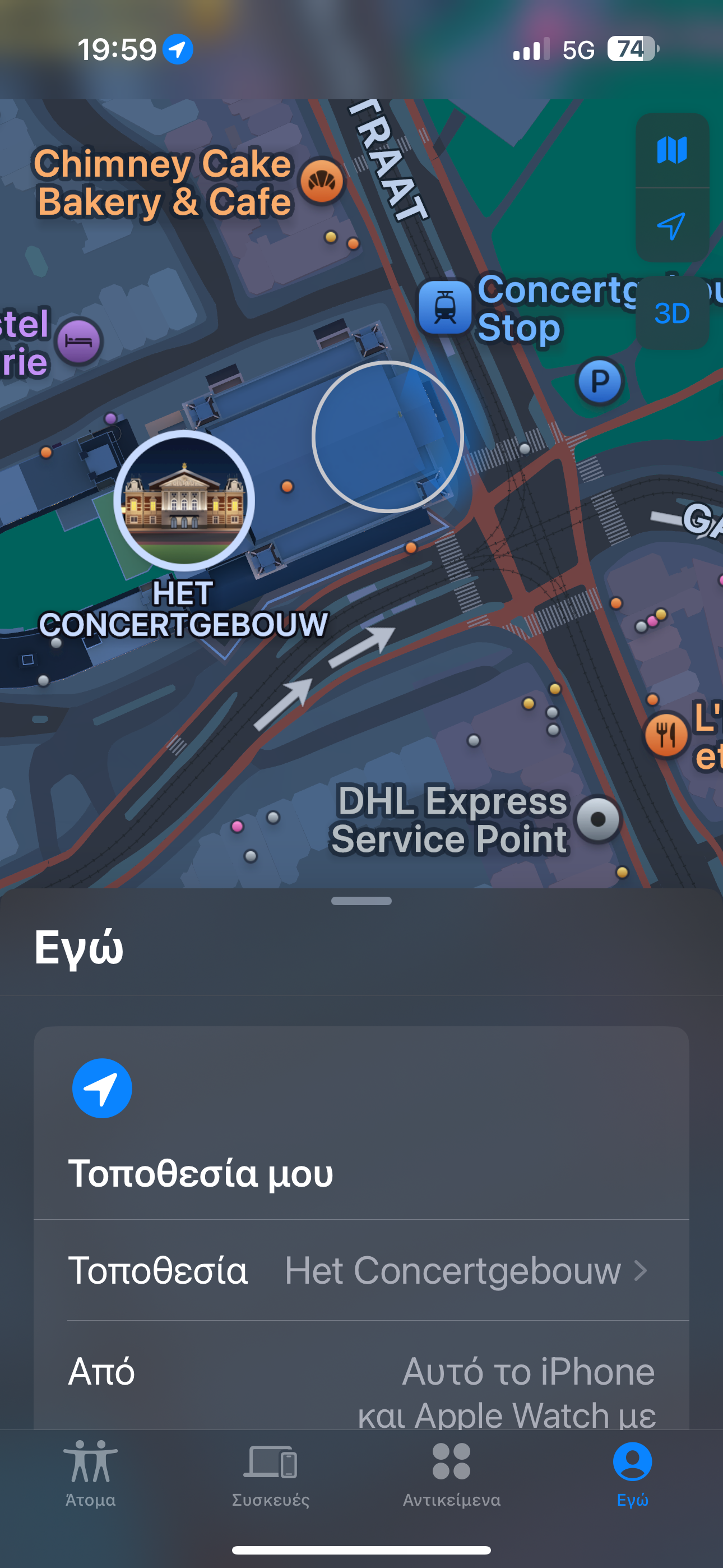Select the Εγώ tab
This screenshot has width=723, height=1568.
click(632, 1473)
